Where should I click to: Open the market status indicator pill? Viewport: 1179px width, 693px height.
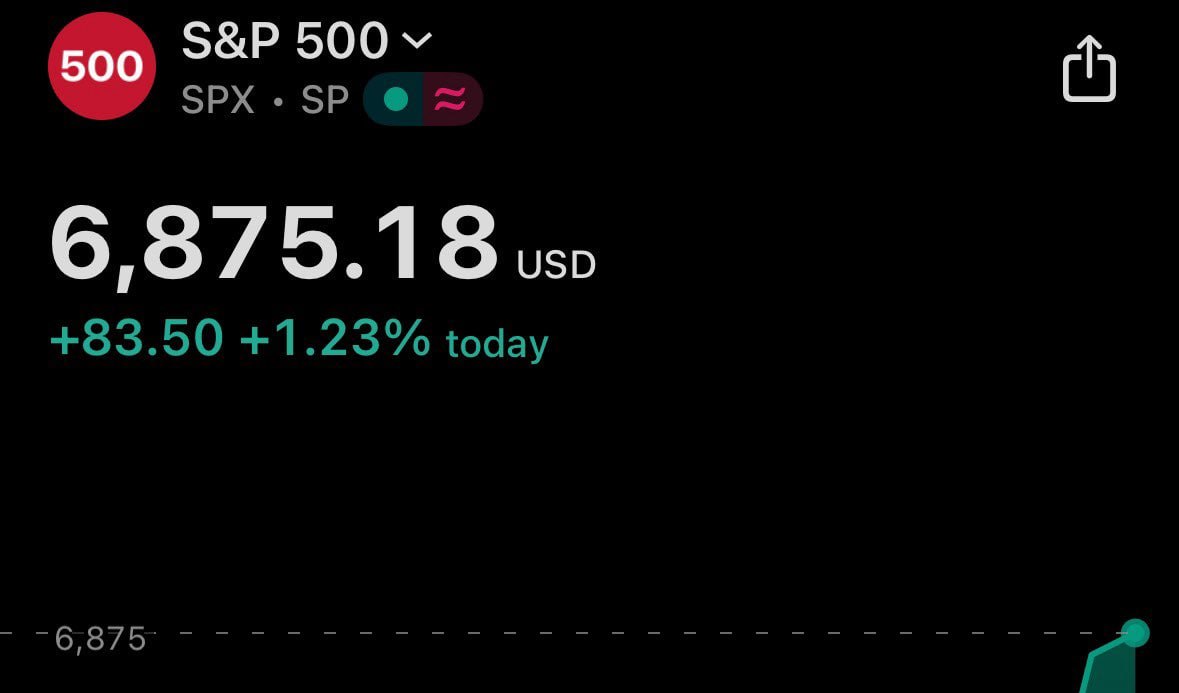(x=423, y=99)
